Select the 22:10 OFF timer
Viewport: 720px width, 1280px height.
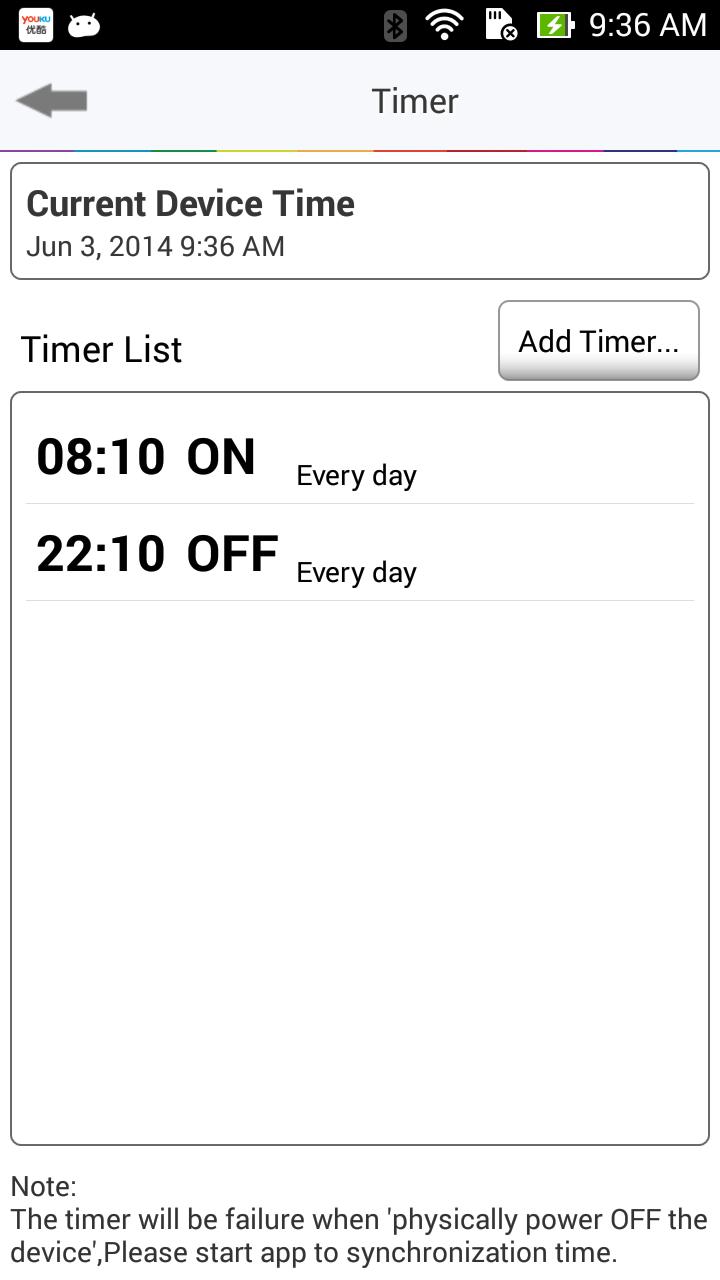pos(359,554)
